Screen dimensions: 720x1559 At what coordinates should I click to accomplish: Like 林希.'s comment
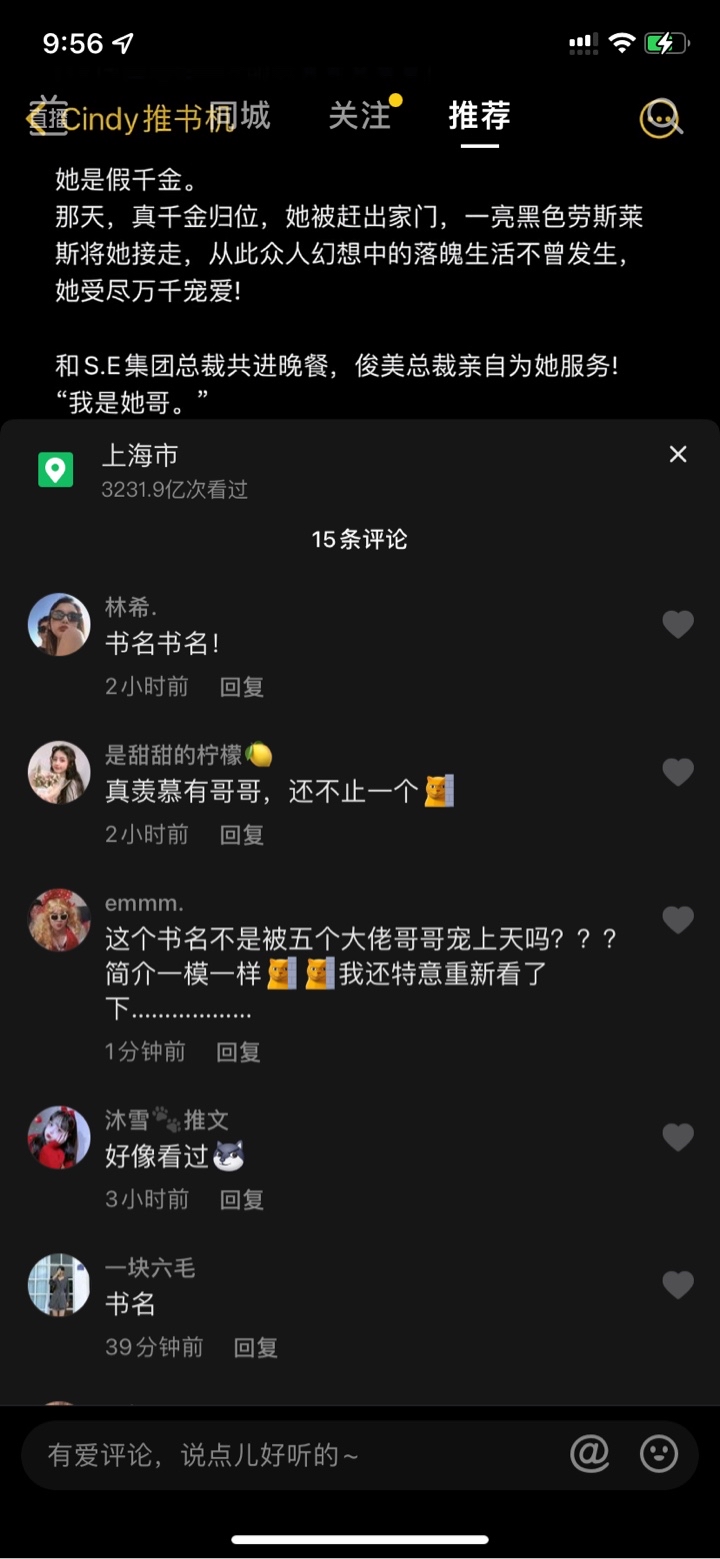678,625
